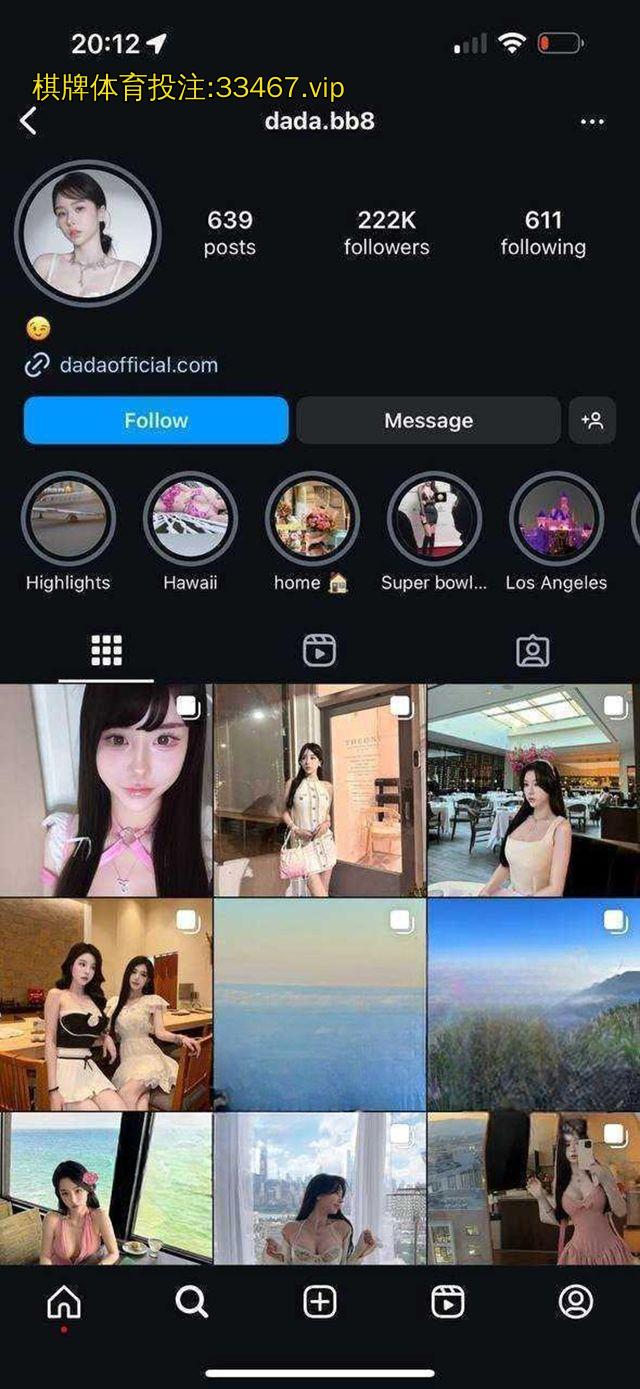
Task: View the home story highlight
Action: [312, 520]
